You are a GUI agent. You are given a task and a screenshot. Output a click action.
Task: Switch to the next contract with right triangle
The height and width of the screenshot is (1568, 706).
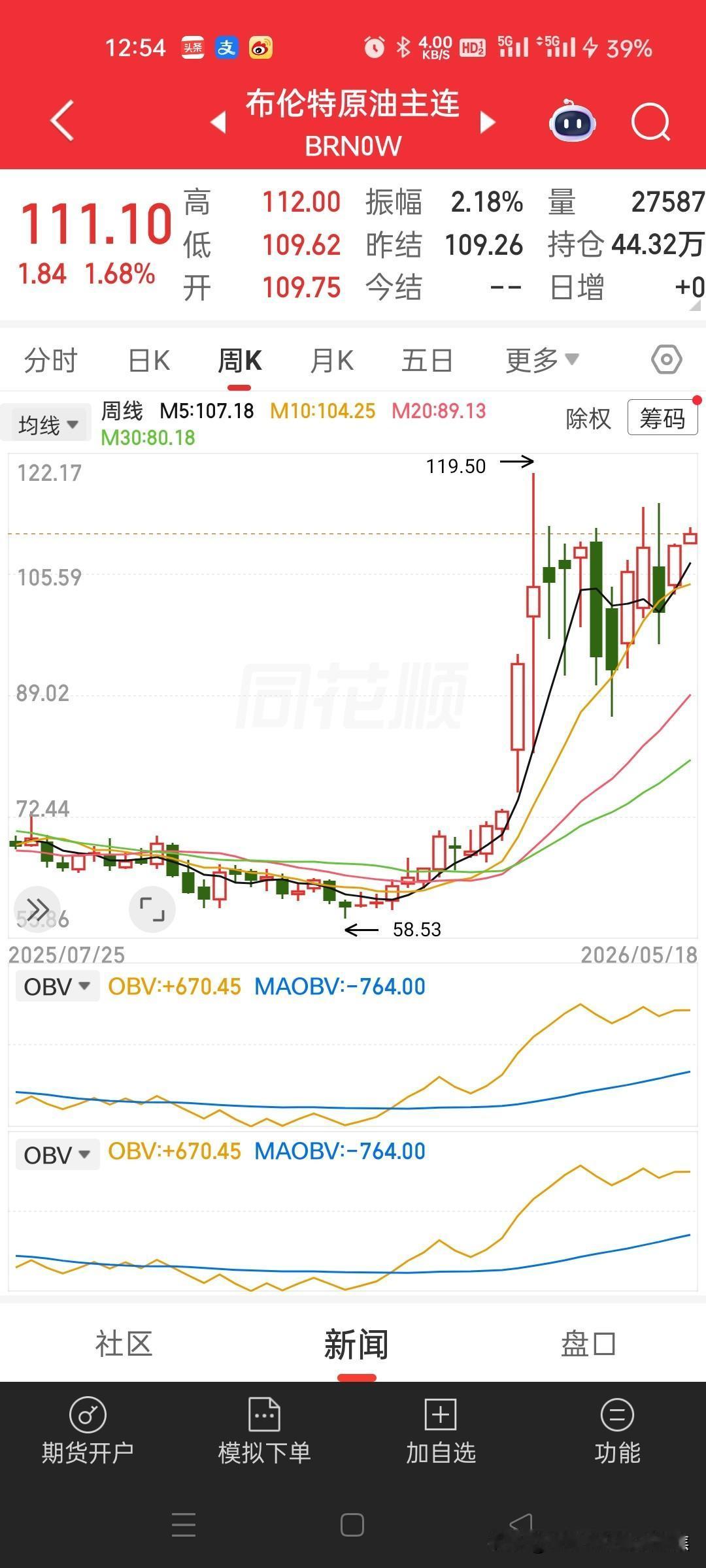(488, 122)
